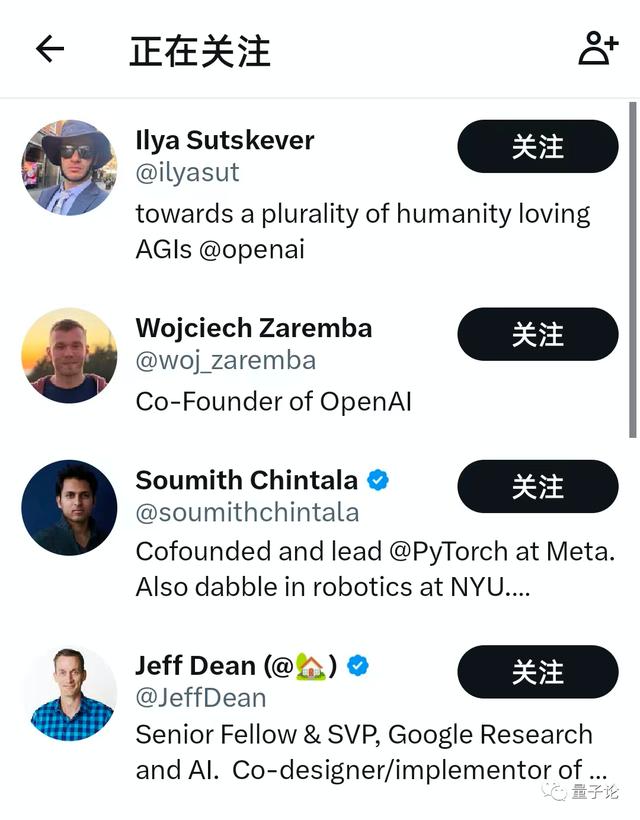Screen dimensions: 640x820
Task: Follow Jeff Dean
Action: click(538, 672)
